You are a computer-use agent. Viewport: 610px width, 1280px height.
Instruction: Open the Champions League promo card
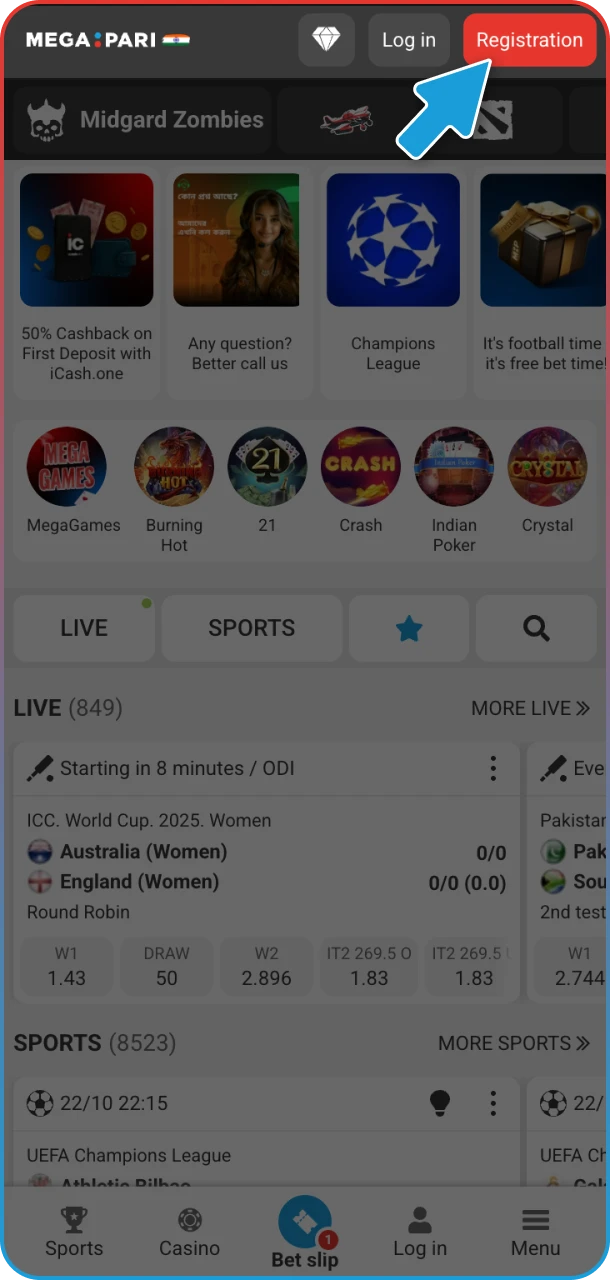[393, 285]
